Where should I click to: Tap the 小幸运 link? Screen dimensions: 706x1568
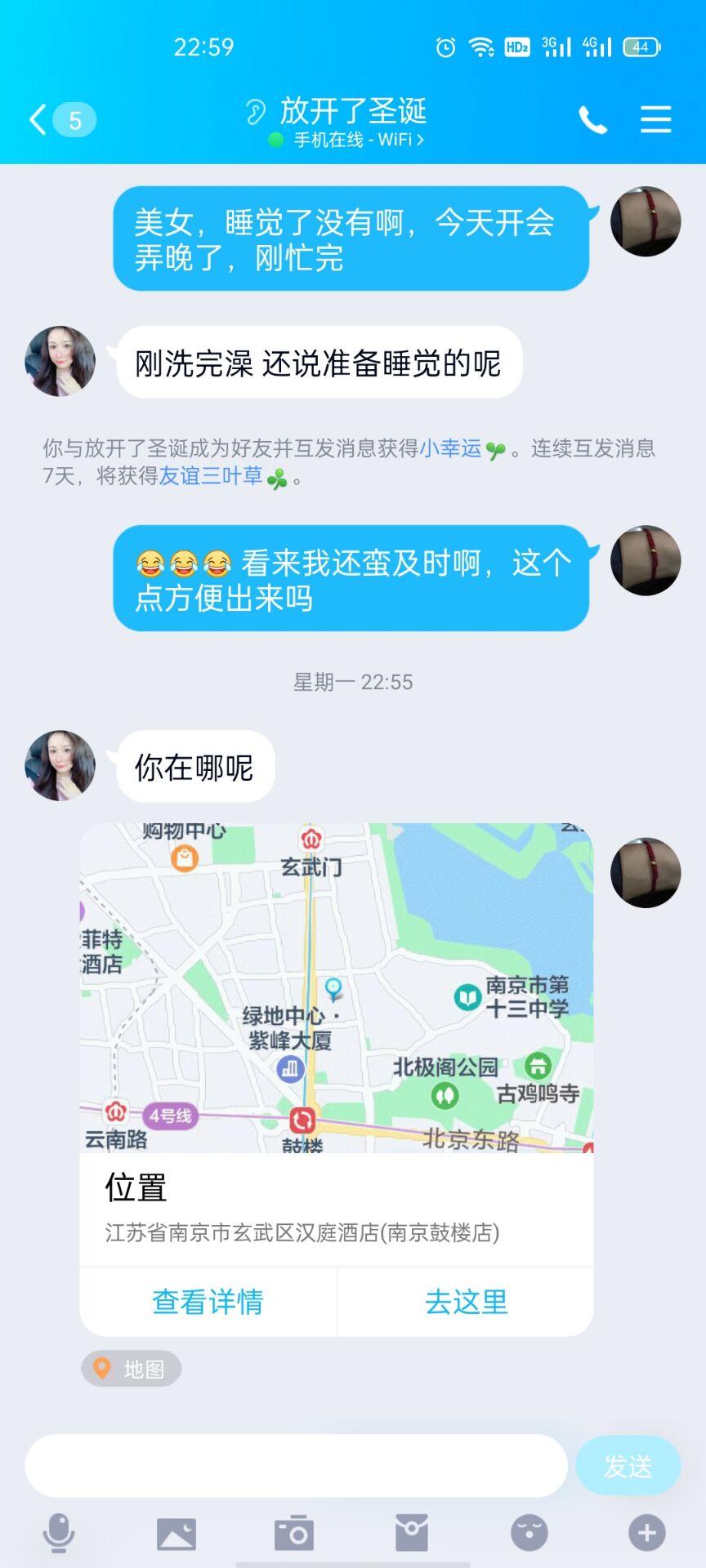(450, 448)
